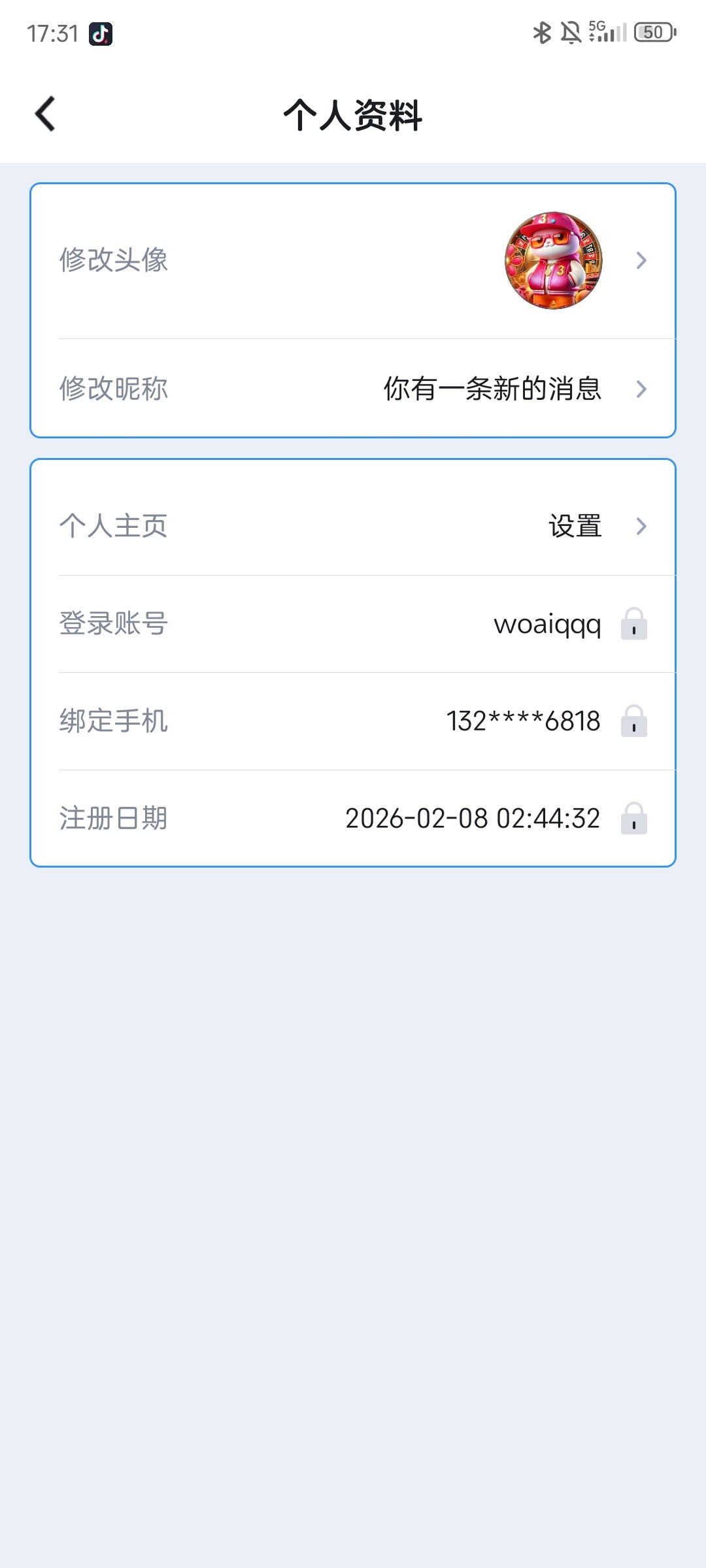Select the 登录账号 row
This screenshot has height=1568, width=706.
click(114, 624)
